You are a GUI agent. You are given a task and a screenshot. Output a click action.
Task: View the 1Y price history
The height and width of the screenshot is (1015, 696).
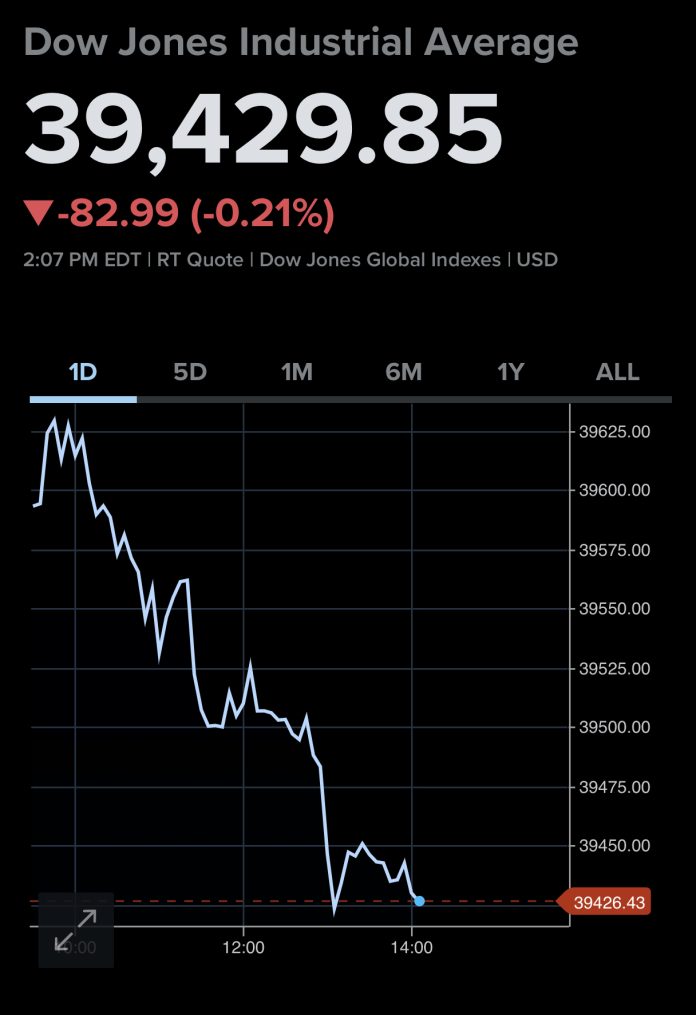pos(511,372)
